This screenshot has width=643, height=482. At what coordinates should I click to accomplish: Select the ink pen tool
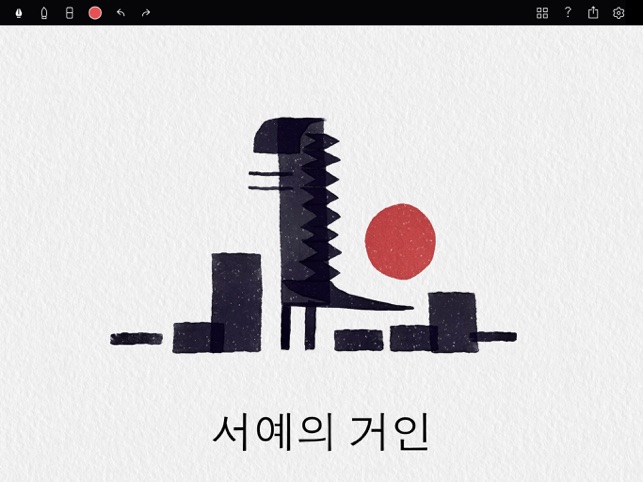pos(18,13)
